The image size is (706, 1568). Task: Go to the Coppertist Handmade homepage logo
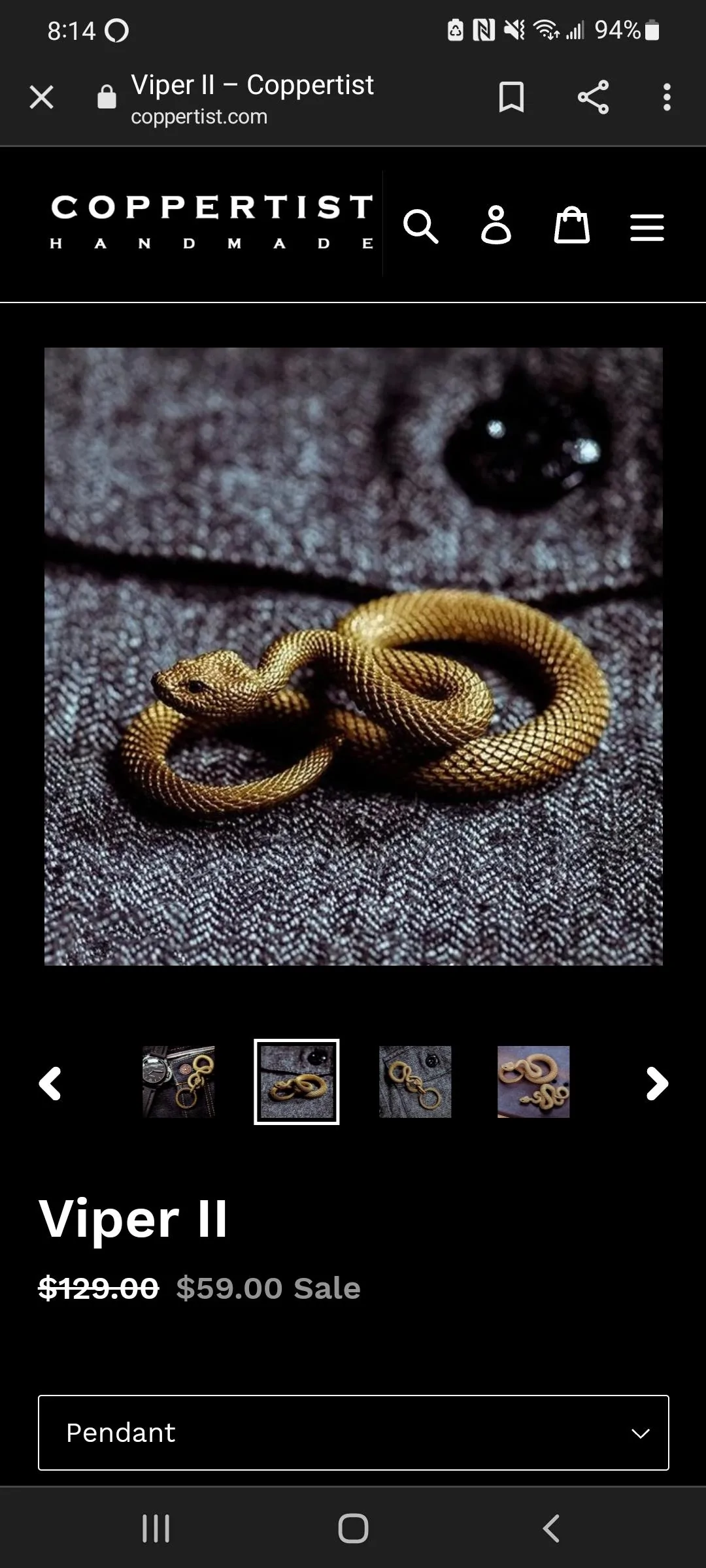coord(212,223)
